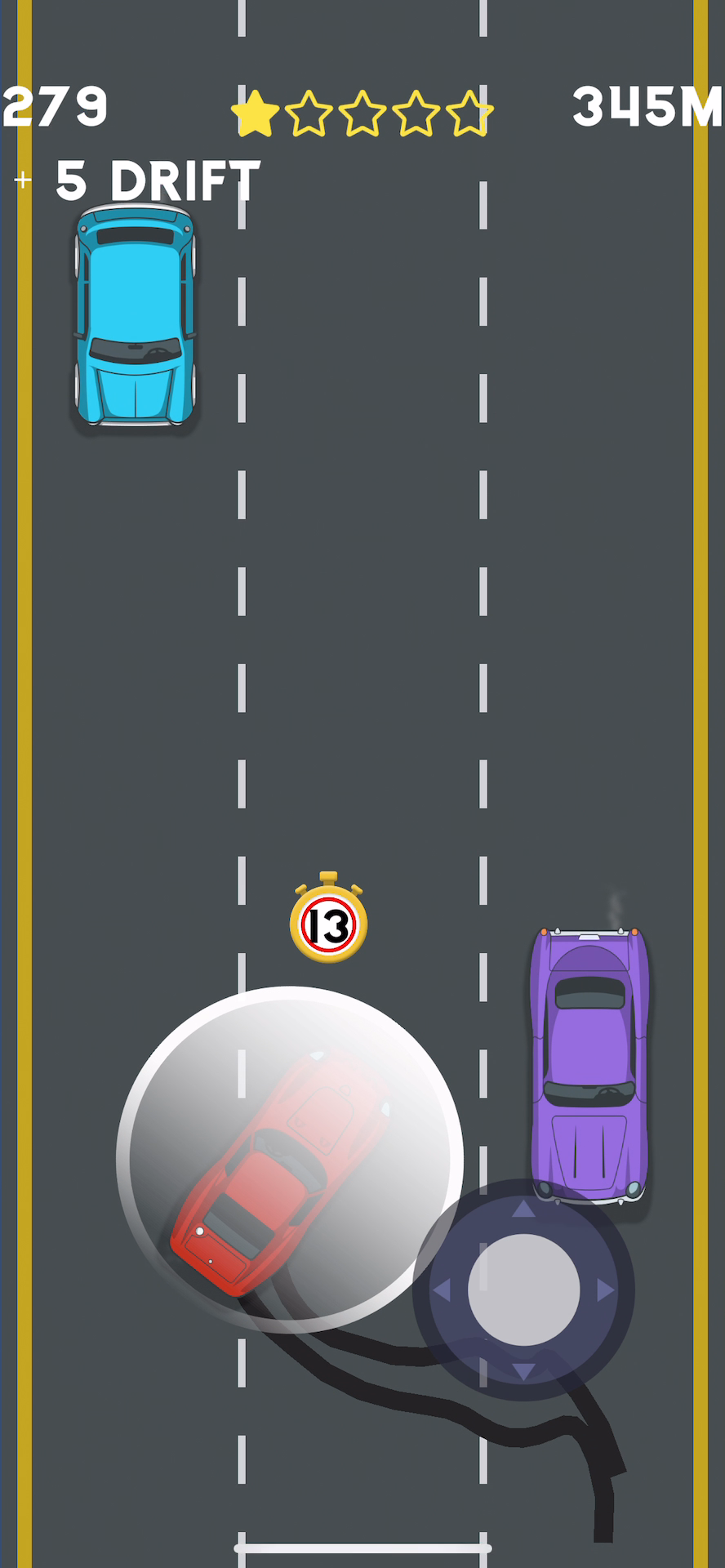
Task: Tap the joystick's down arrow
Action: 523,1371
